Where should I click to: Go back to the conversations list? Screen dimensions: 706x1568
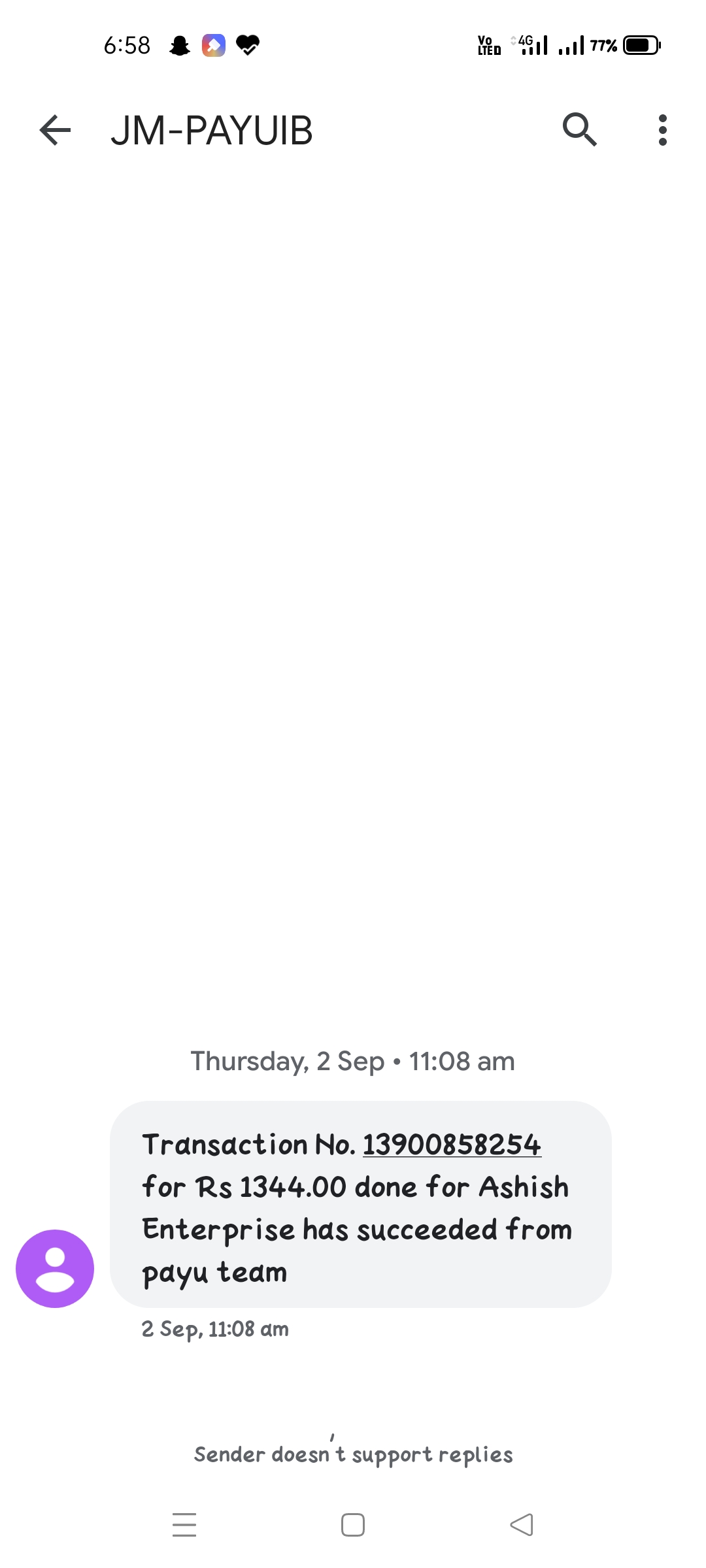click(x=55, y=130)
